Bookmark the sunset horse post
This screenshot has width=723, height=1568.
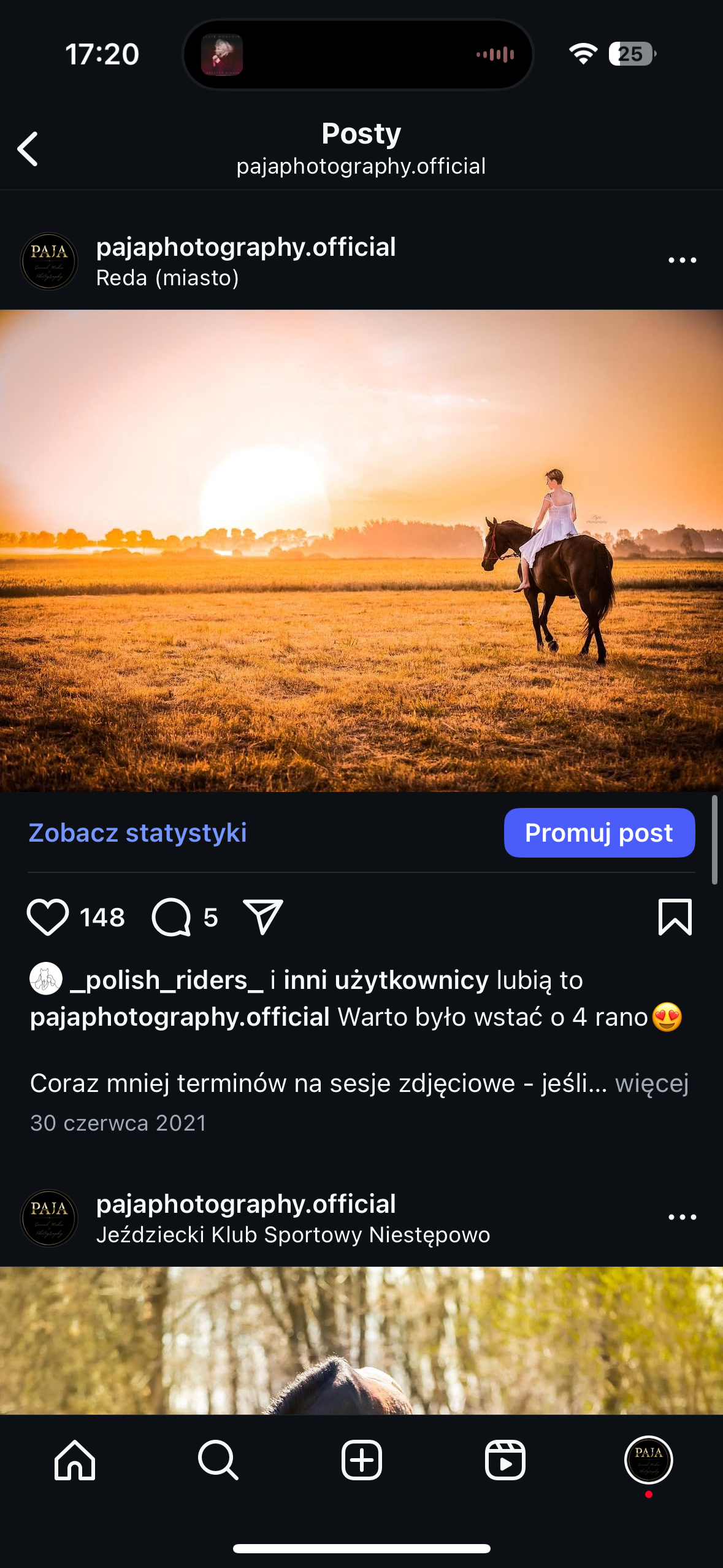(675, 917)
